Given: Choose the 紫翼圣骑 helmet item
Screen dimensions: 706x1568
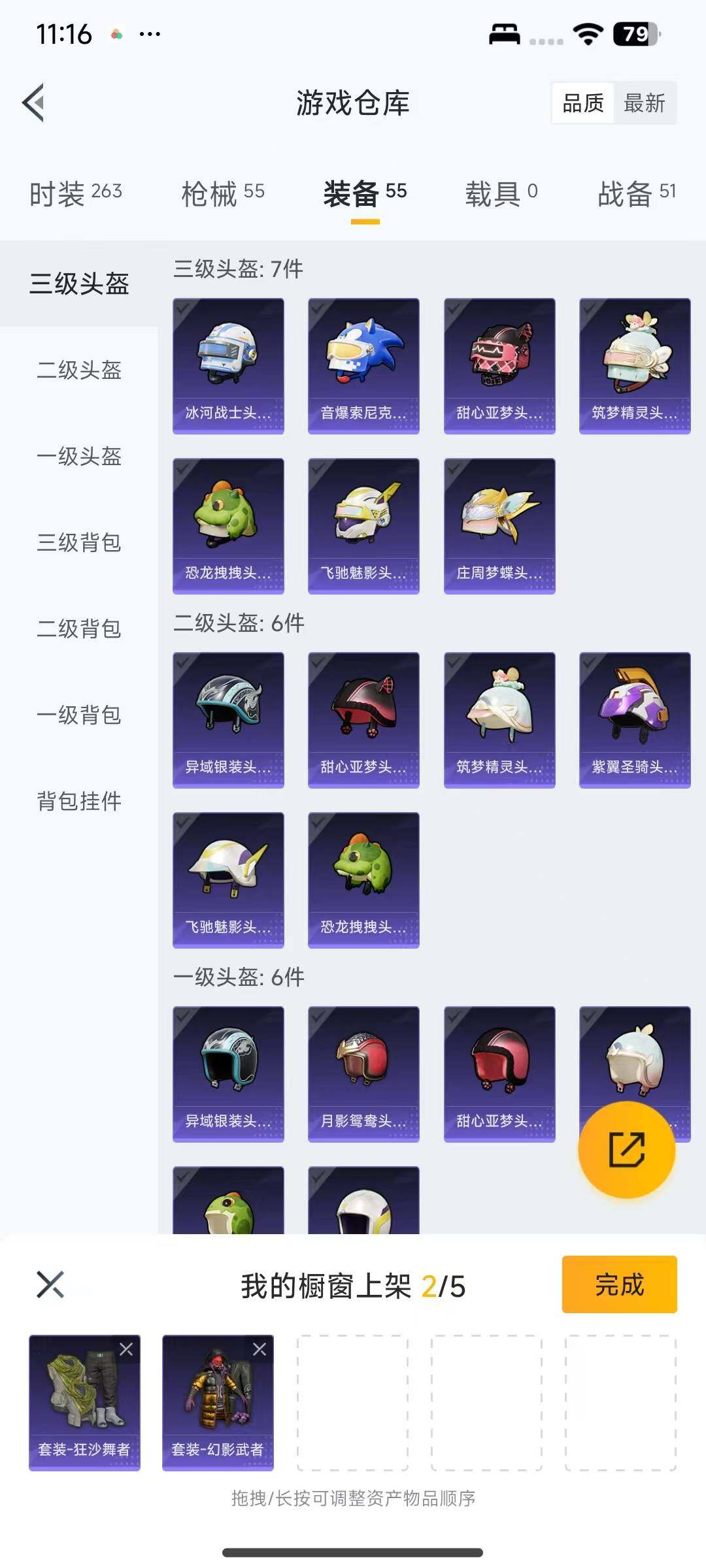Looking at the screenshot, I should pos(635,720).
